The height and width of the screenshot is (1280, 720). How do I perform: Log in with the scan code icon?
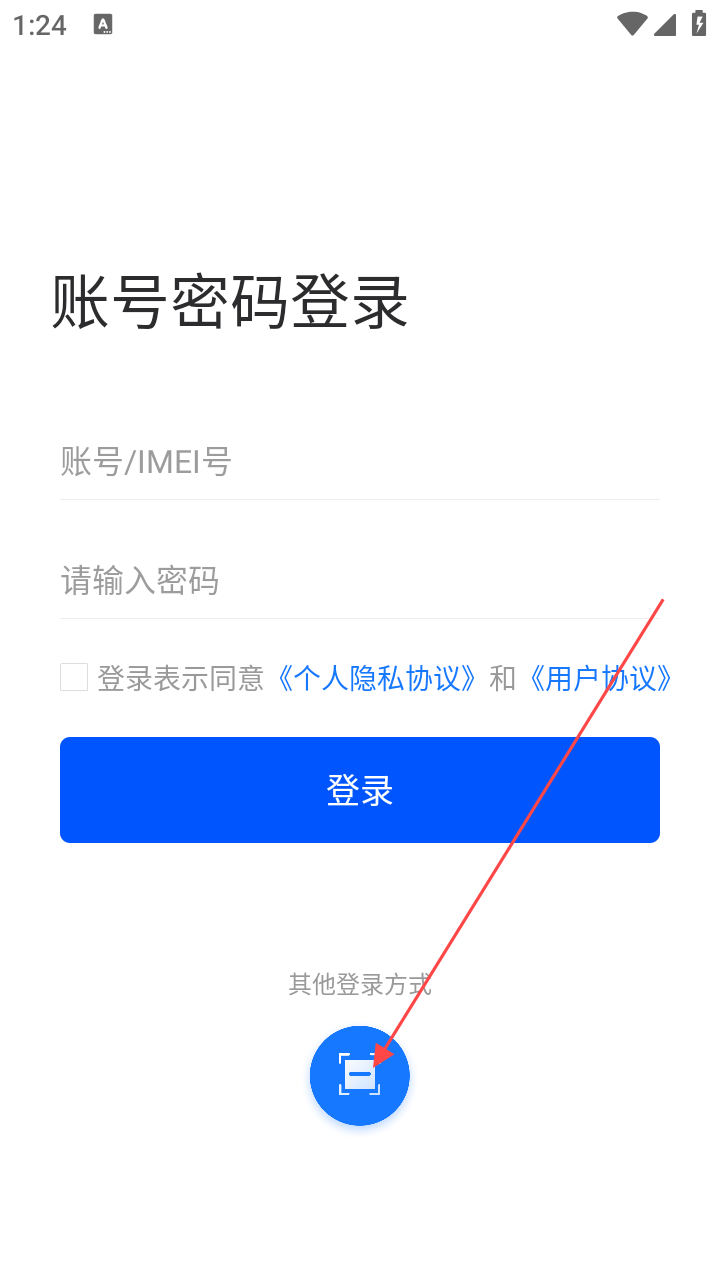pos(360,1075)
